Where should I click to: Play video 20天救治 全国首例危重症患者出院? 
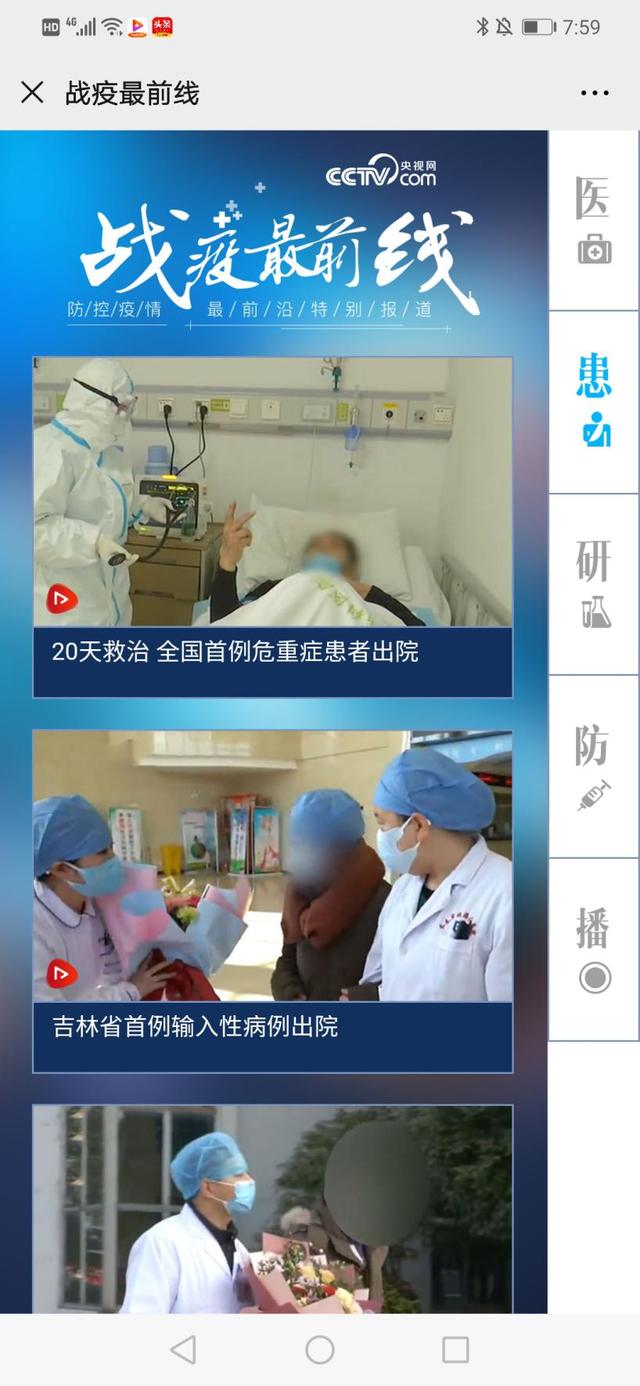coord(273,527)
